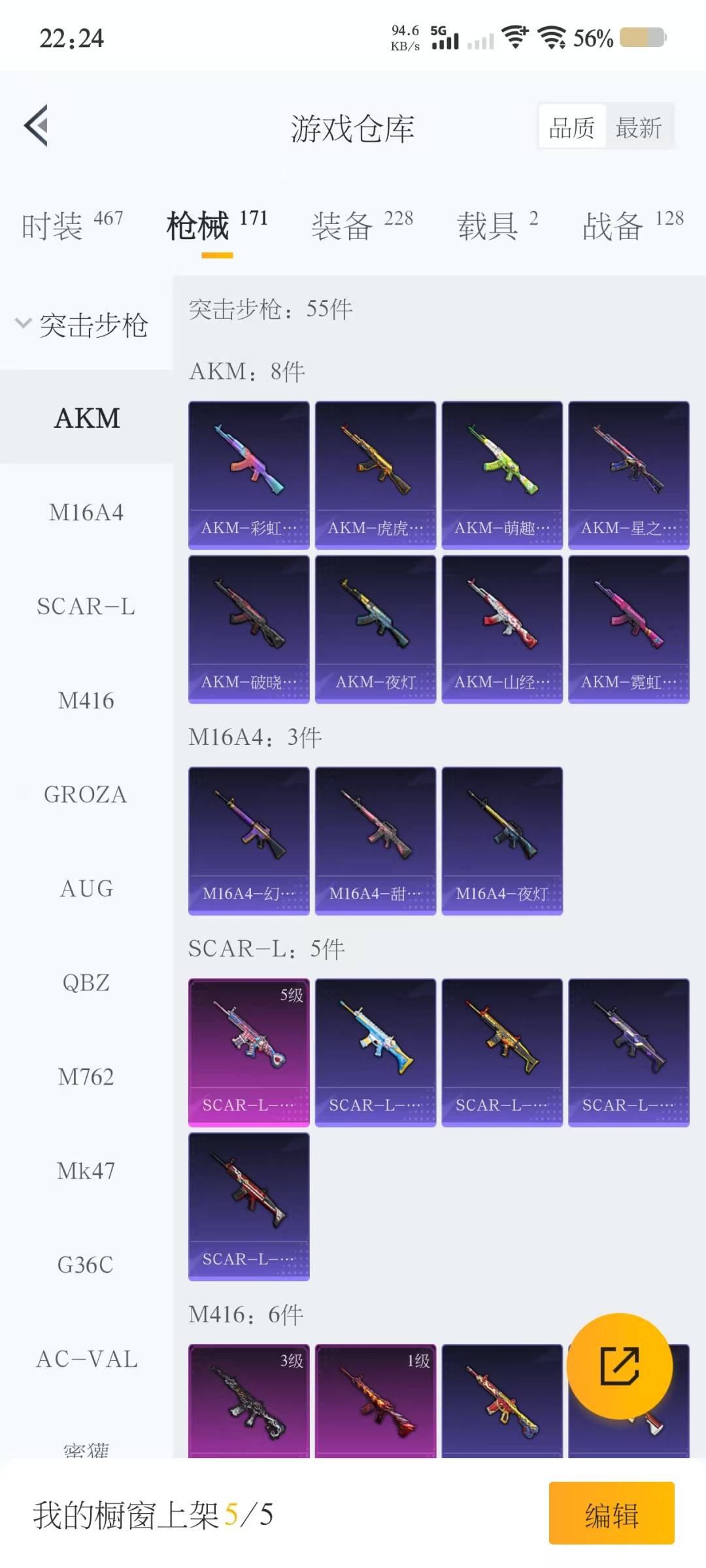Sort the inventory by 最新
This screenshot has width=706, height=1568.
(639, 127)
